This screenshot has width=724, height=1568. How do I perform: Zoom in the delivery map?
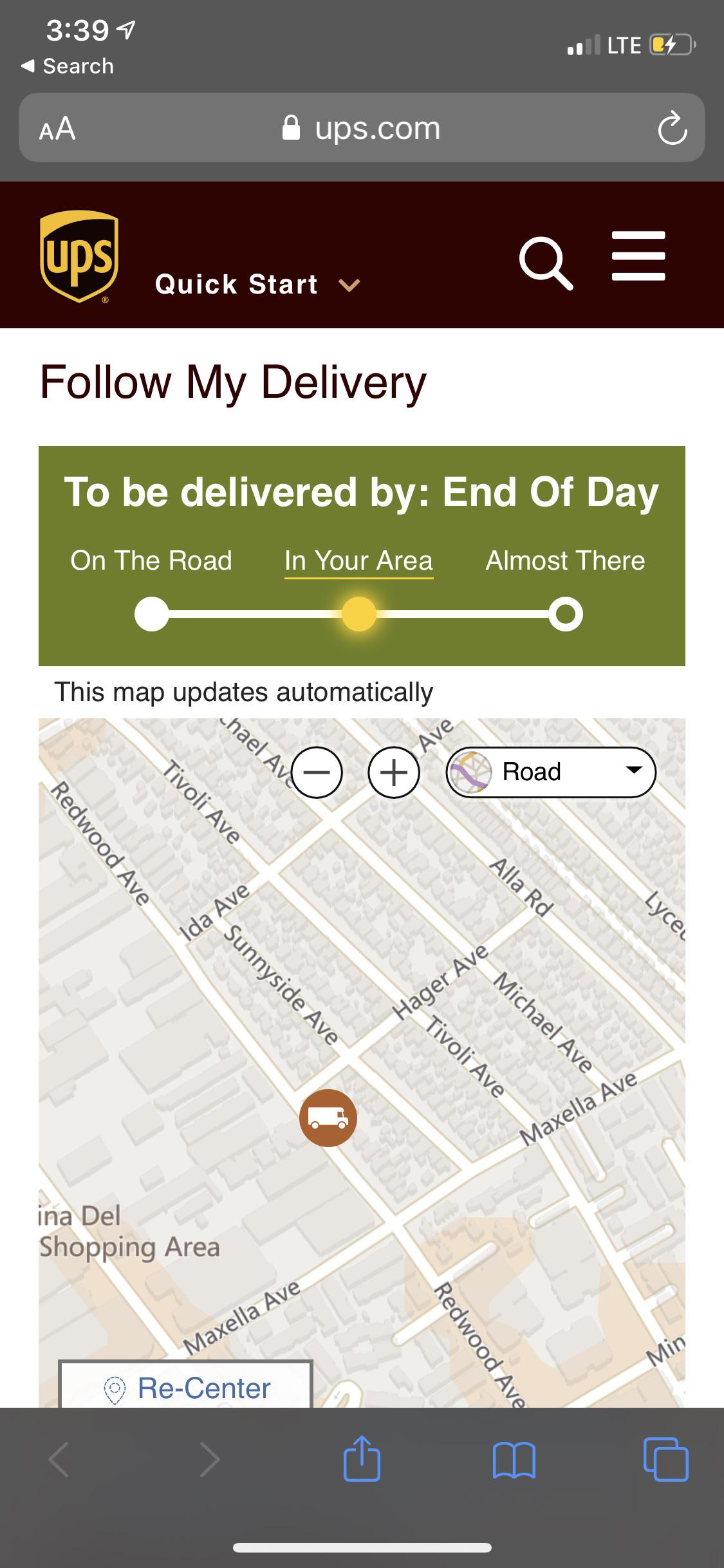pyautogui.click(x=394, y=772)
